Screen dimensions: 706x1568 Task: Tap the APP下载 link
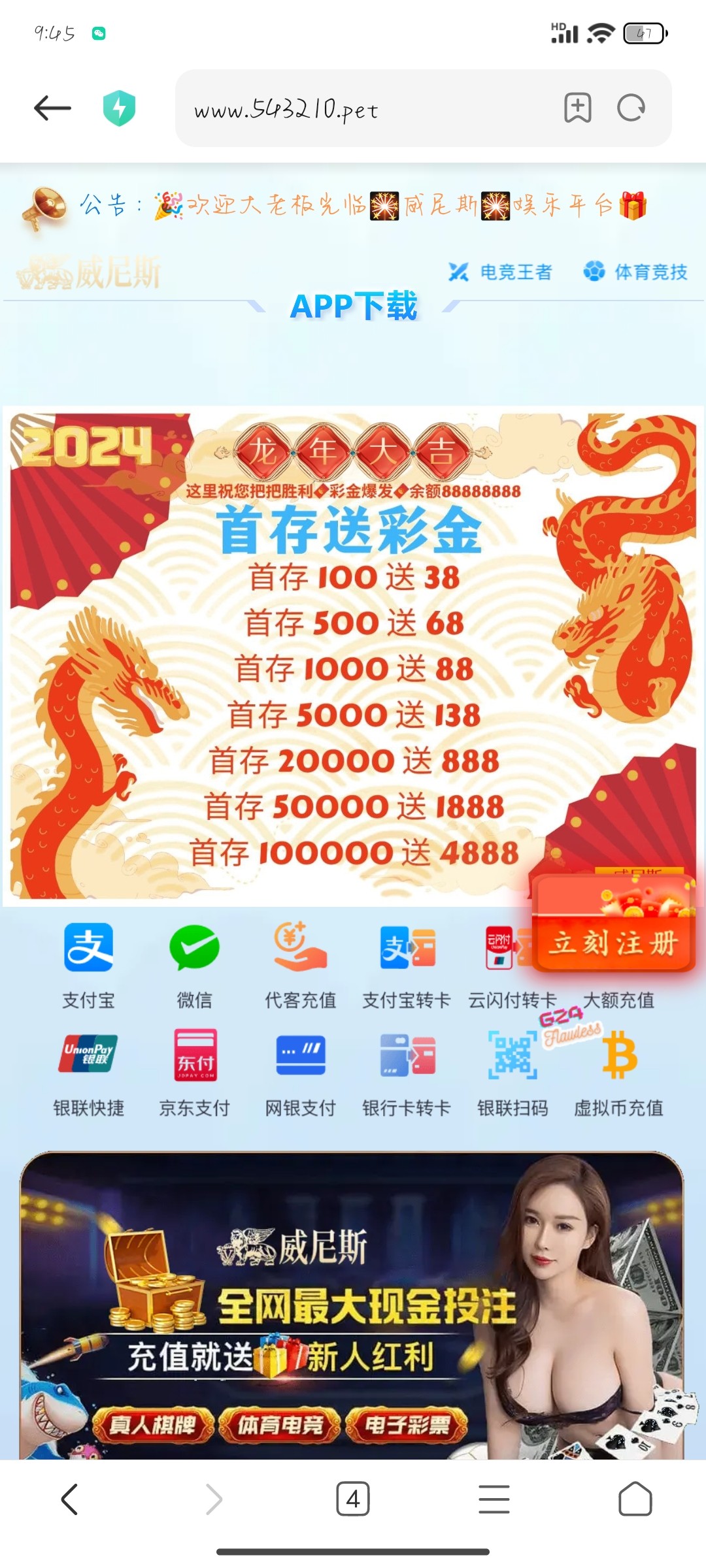[354, 306]
